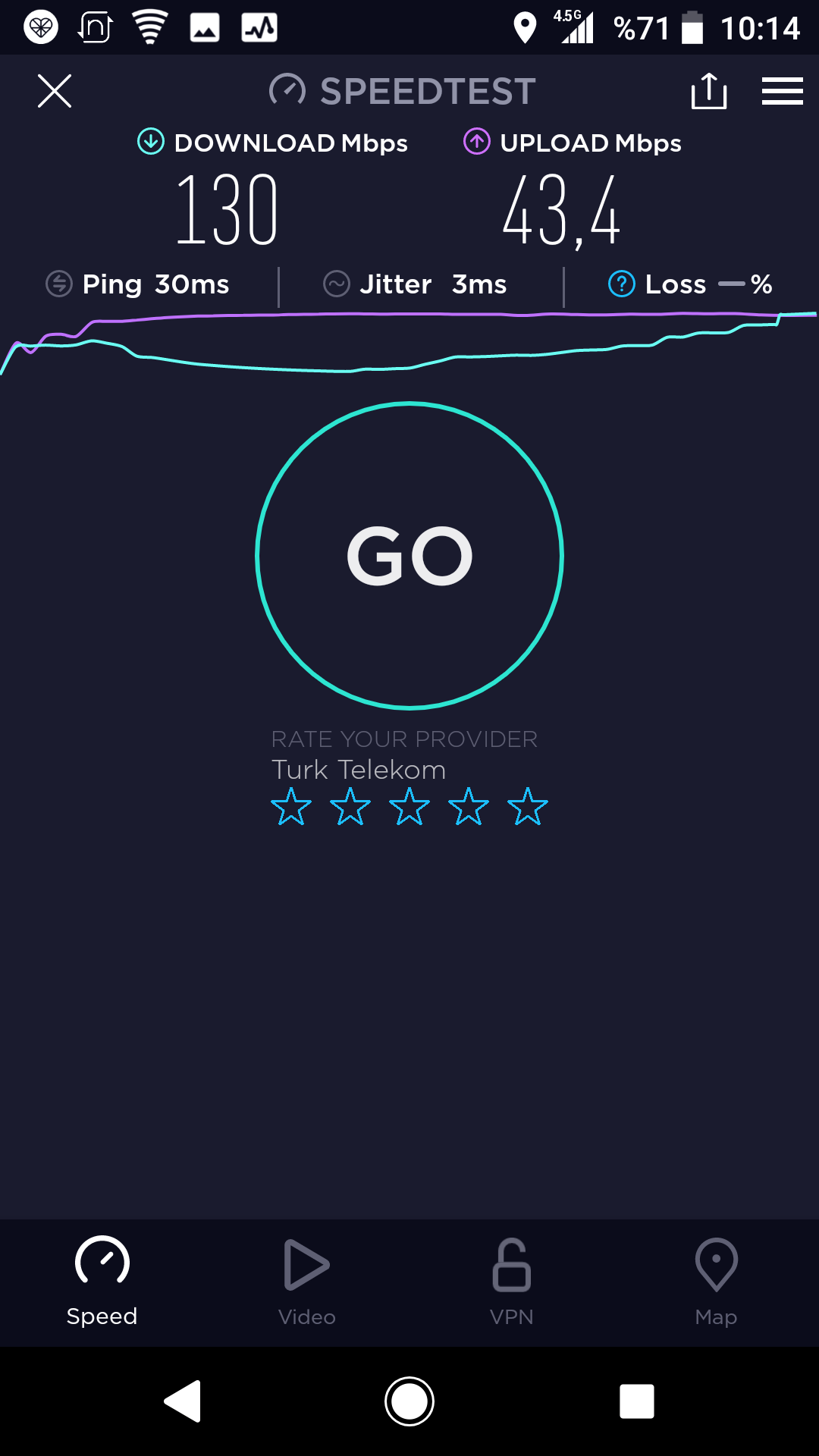The width and height of the screenshot is (819, 1456).
Task: Go to the Map tab
Action: 717,1282
